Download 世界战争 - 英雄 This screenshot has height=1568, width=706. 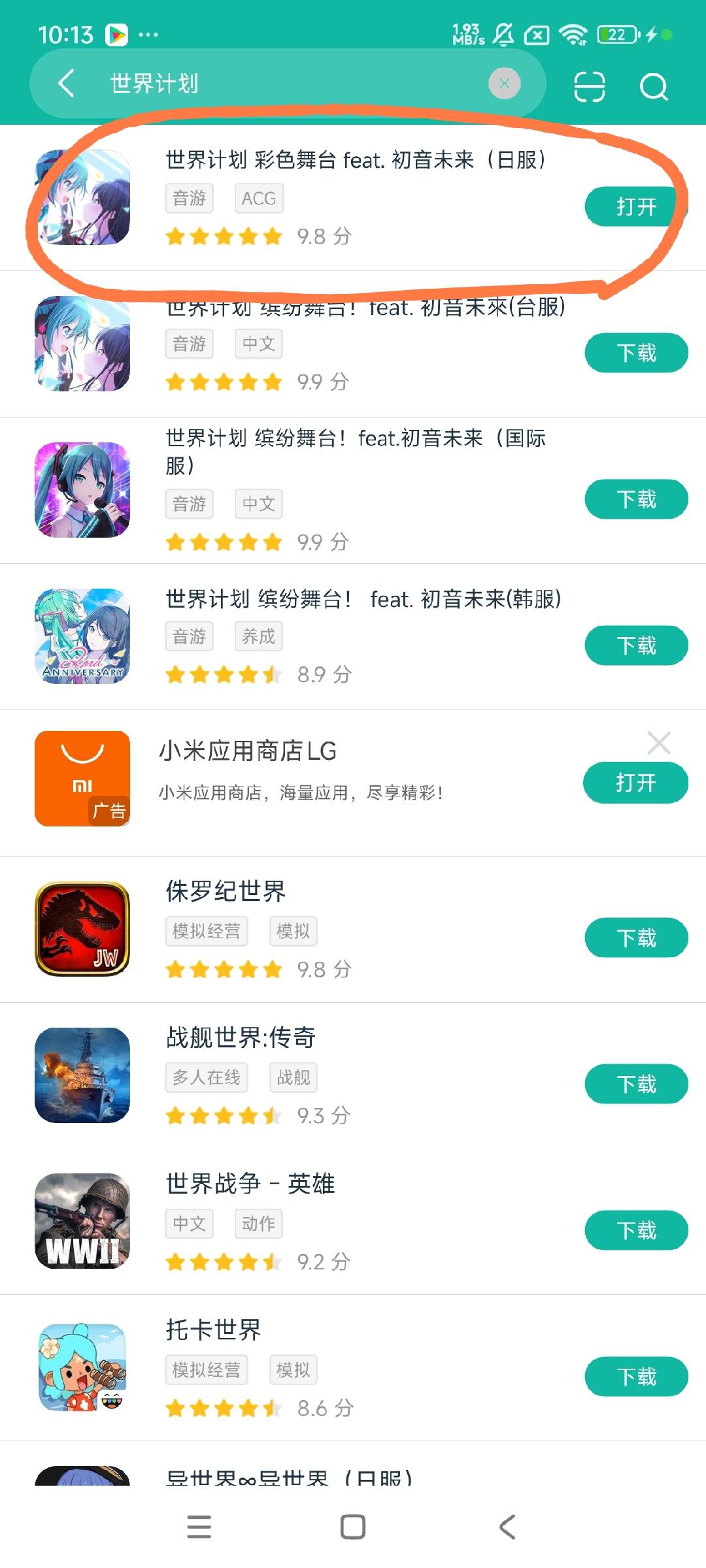click(635, 1231)
